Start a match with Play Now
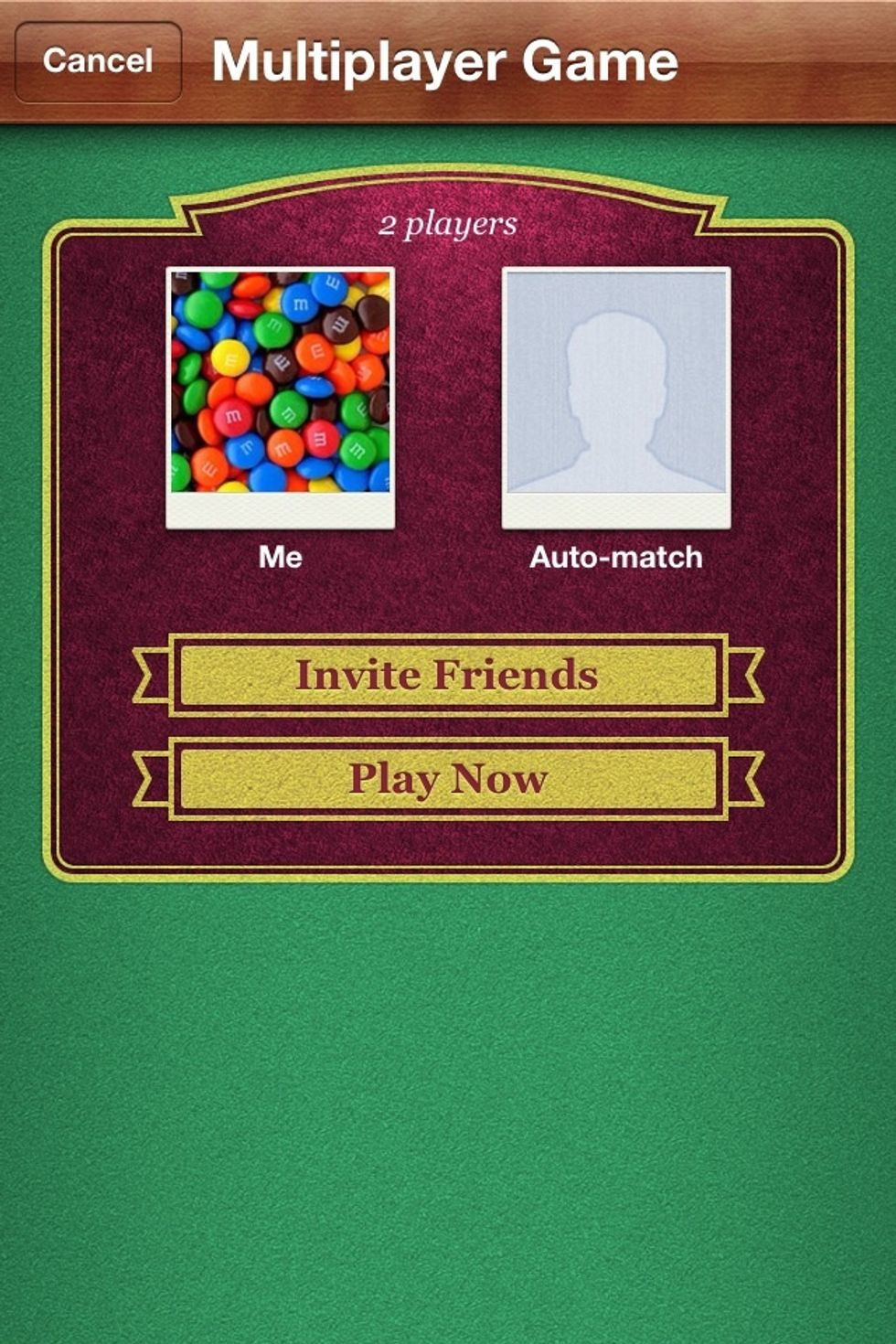Image resolution: width=896 pixels, height=1344 pixels. pyautogui.click(x=447, y=778)
